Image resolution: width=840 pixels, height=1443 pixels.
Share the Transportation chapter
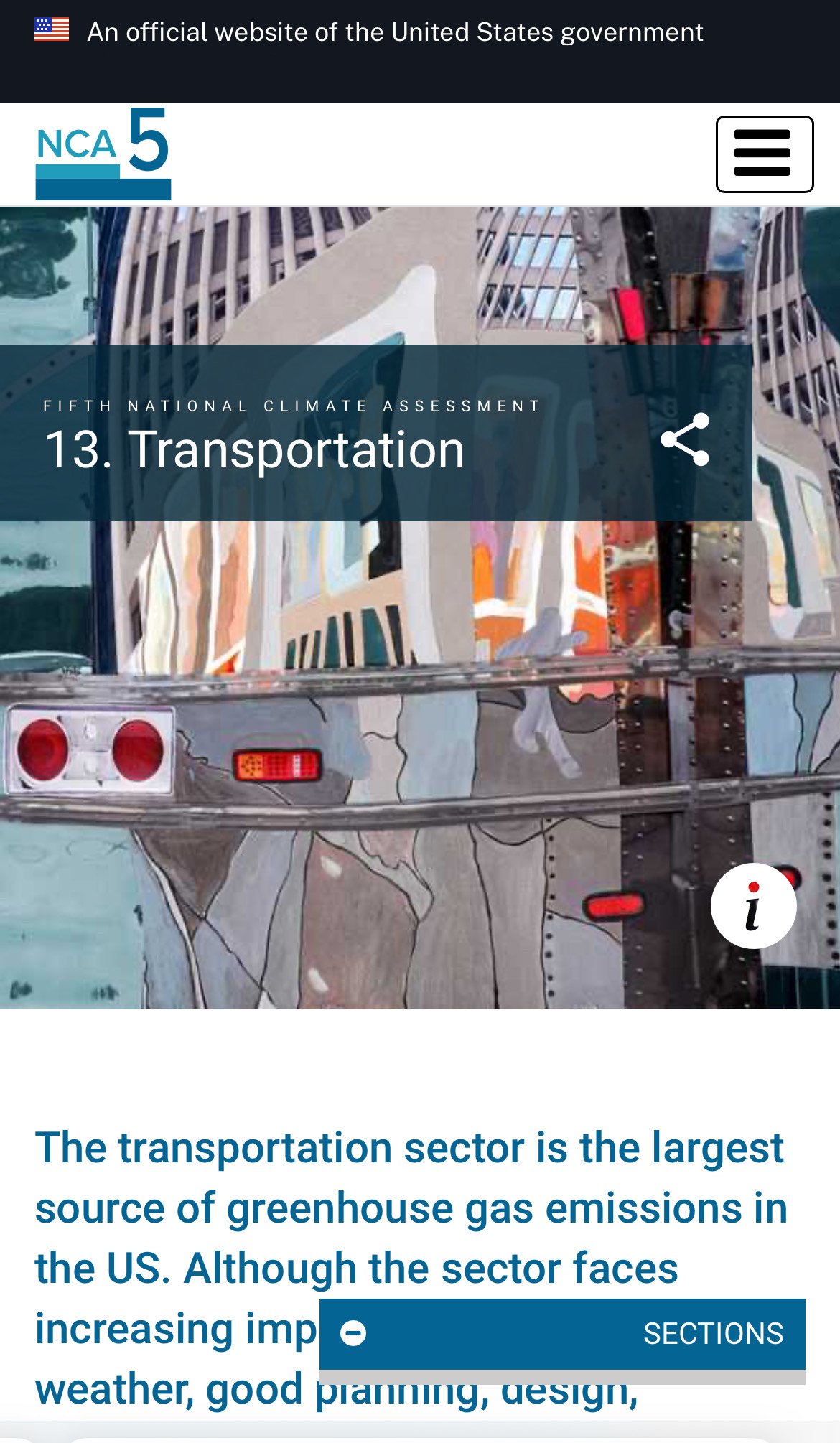point(685,439)
